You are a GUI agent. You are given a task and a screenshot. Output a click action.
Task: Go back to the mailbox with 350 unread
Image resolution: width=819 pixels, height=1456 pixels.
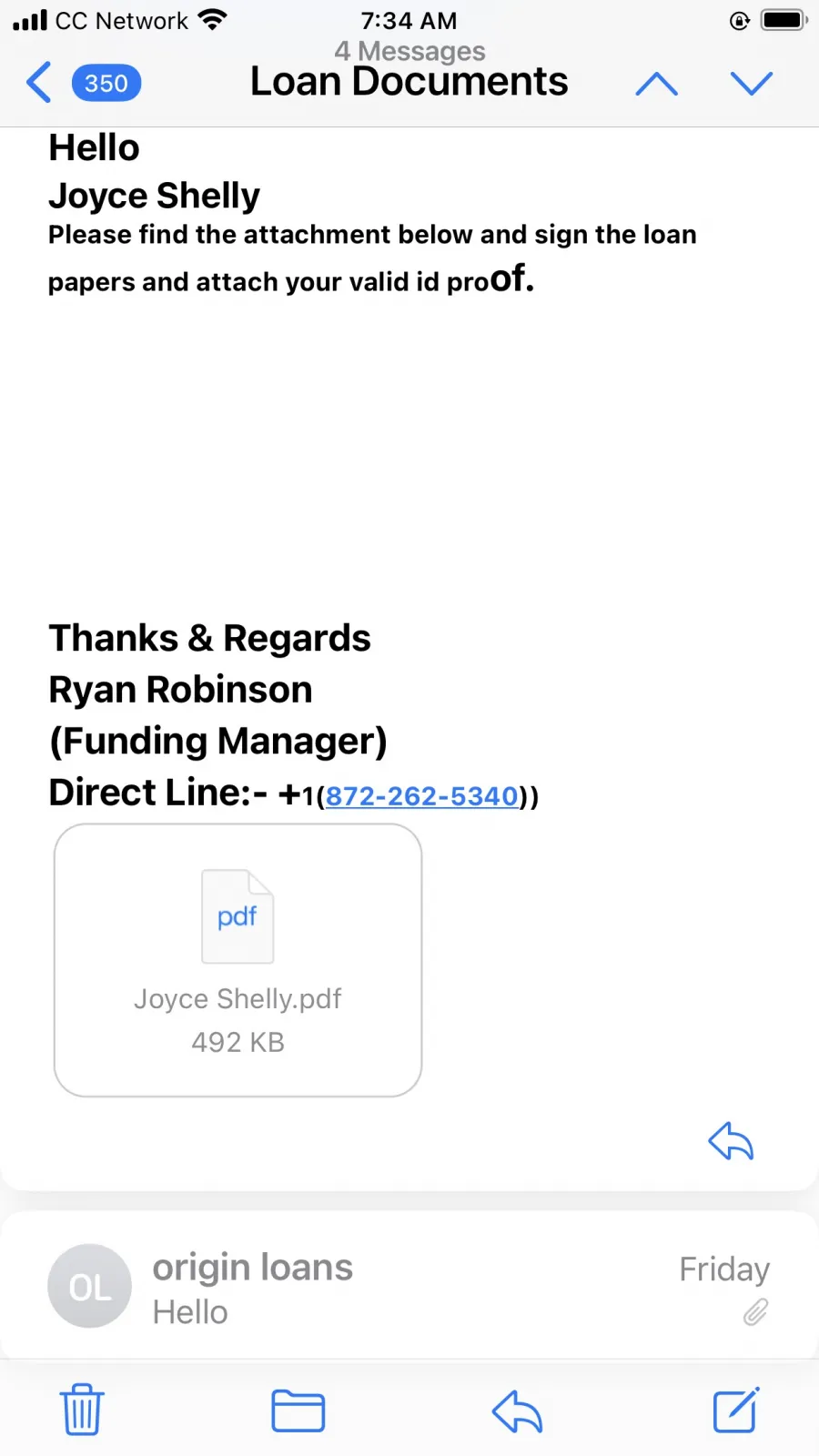pyautogui.click(x=82, y=83)
